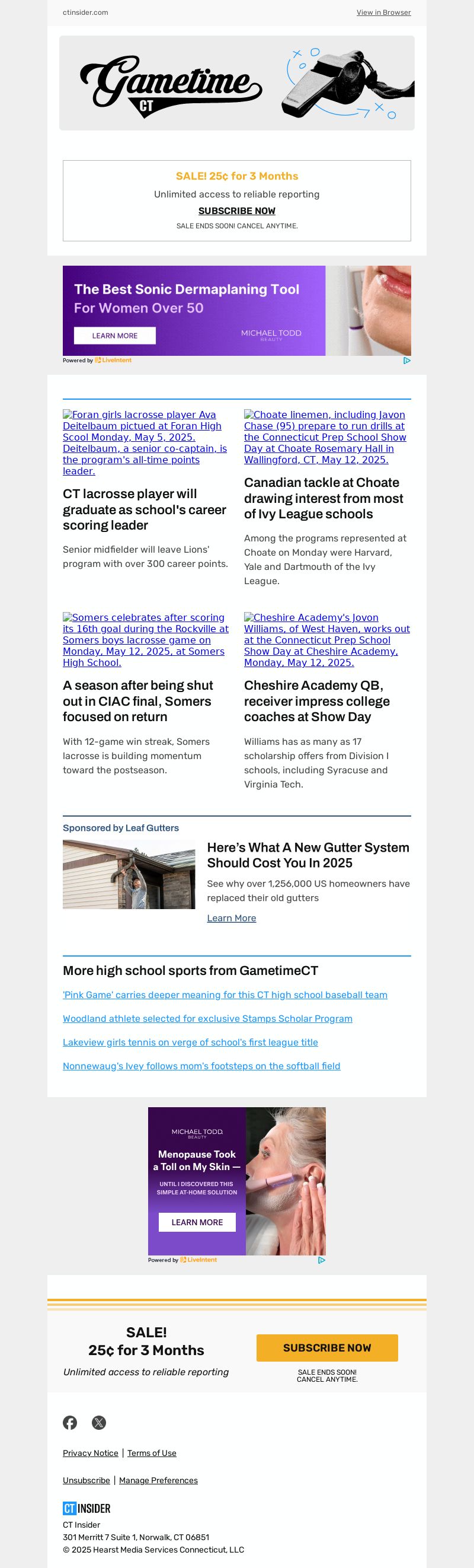Read the Nonnewaug's Ivey softball story
The height and width of the screenshot is (1568, 474).
tap(201, 1066)
